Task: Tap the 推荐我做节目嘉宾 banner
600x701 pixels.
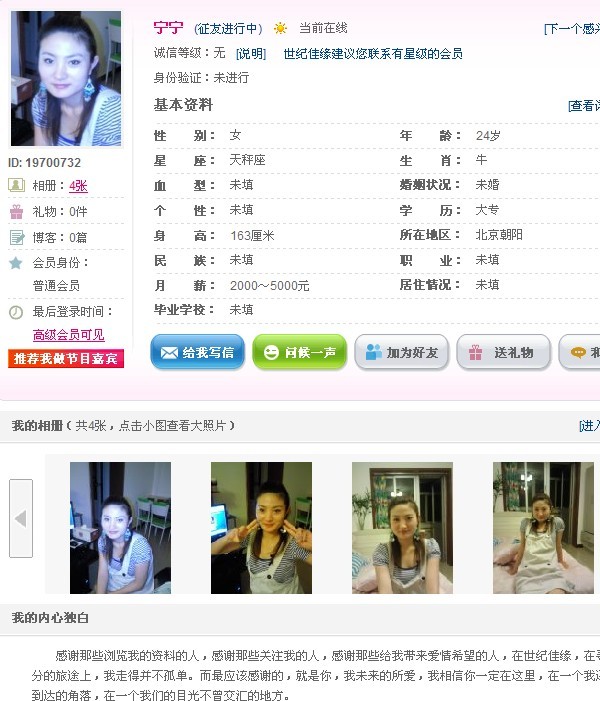Action: [66, 359]
